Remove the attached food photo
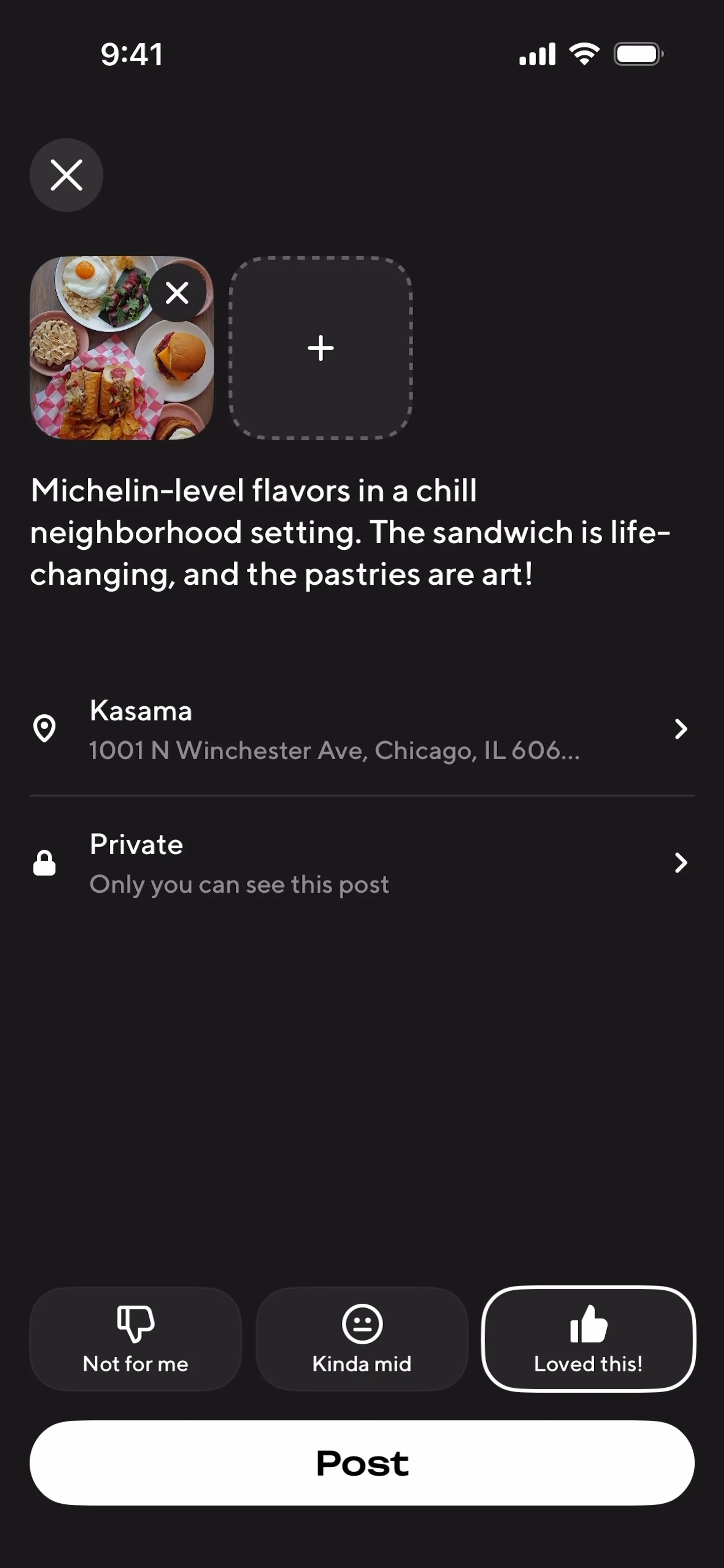 [x=177, y=293]
